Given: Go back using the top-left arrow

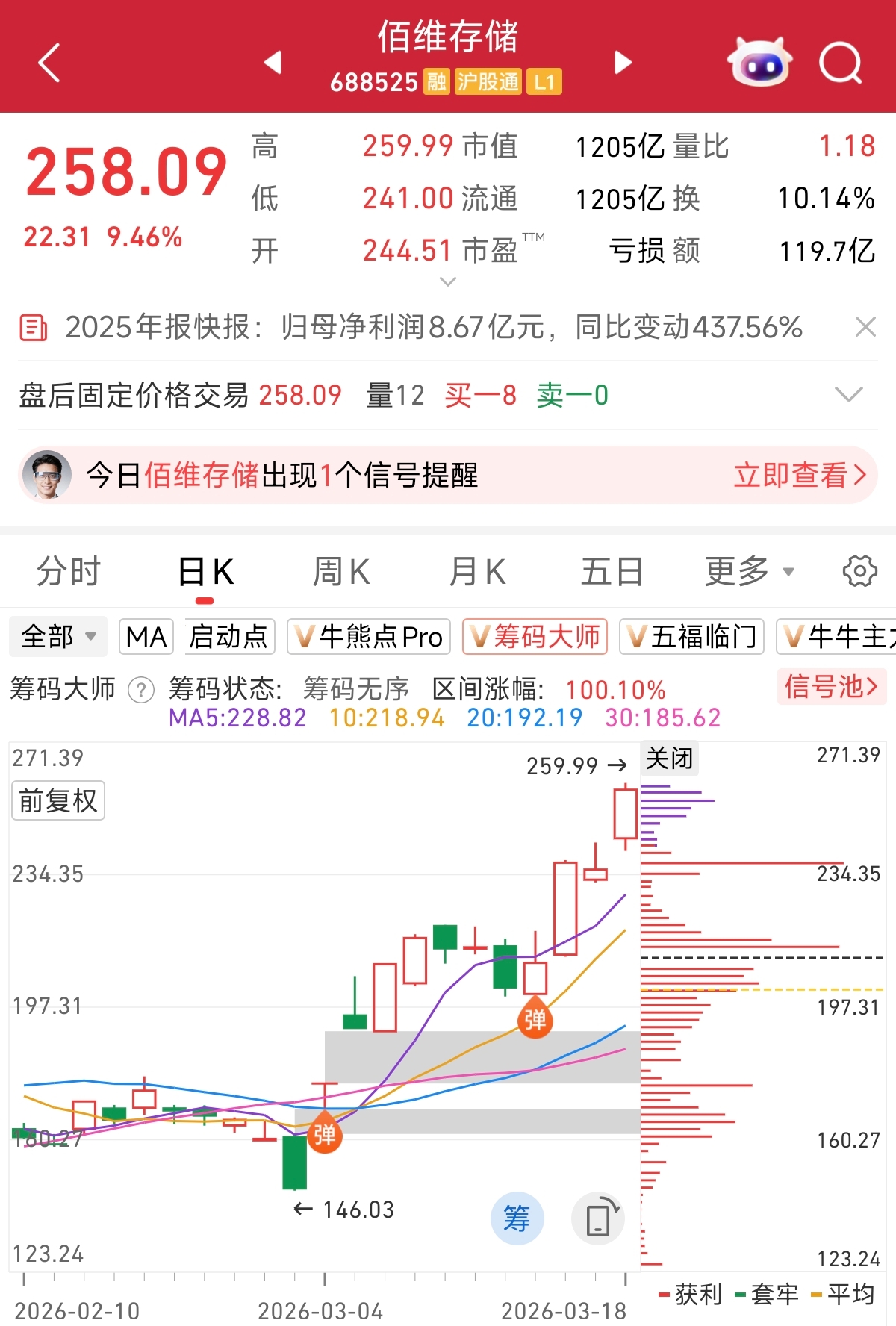Looking at the screenshot, I should coord(49,63).
